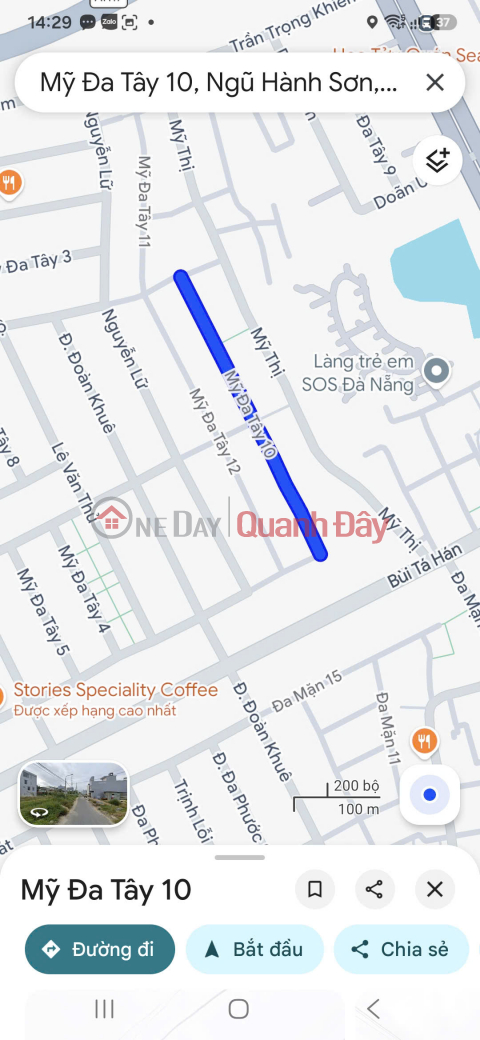Select the Làng trẻ em SOS Đà Nẵng pin
This screenshot has width=480, height=1040.
[x=436, y=371]
